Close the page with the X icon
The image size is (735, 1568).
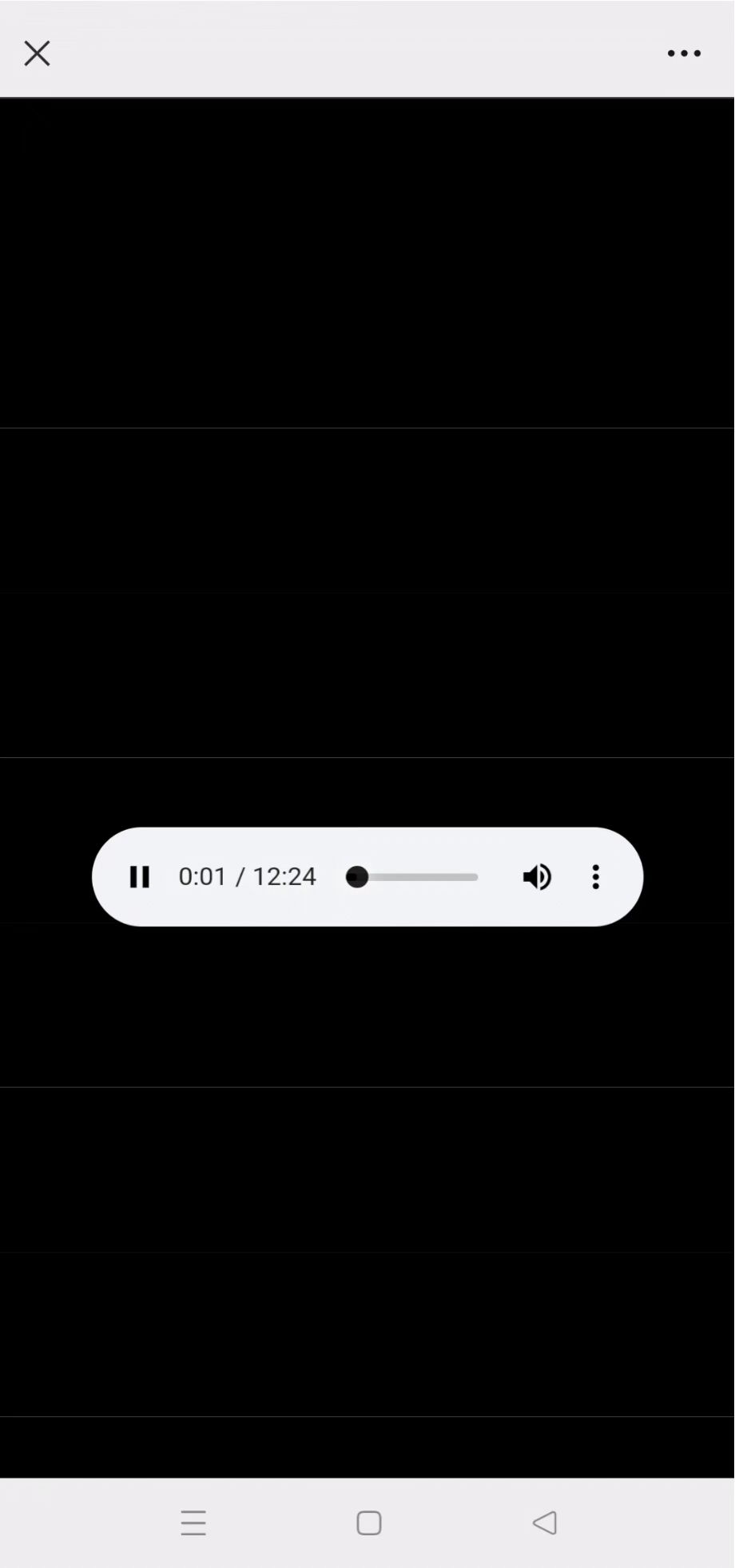[x=37, y=54]
